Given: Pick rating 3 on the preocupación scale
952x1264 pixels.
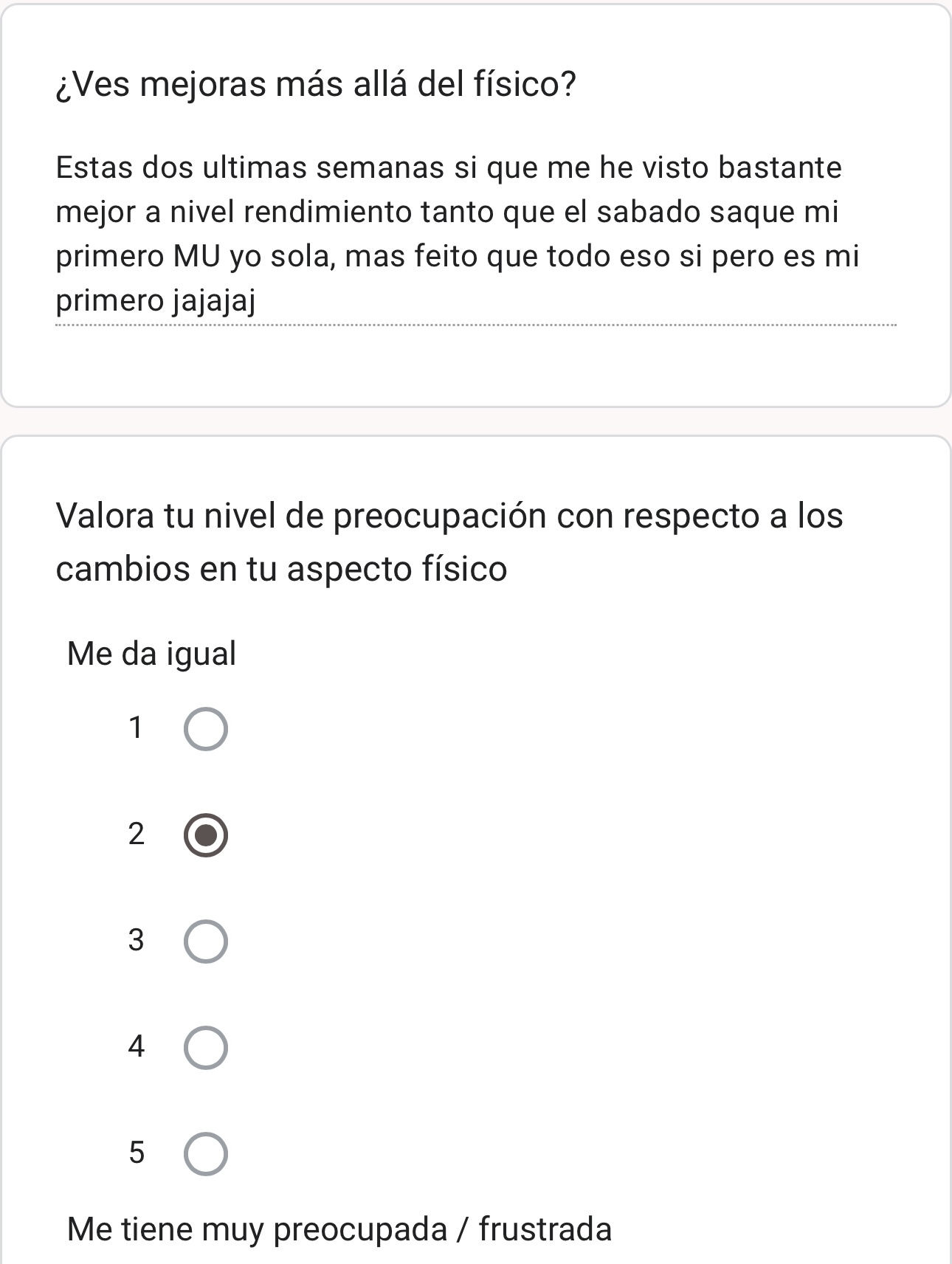Looking at the screenshot, I should pyautogui.click(x=205, y=942).
